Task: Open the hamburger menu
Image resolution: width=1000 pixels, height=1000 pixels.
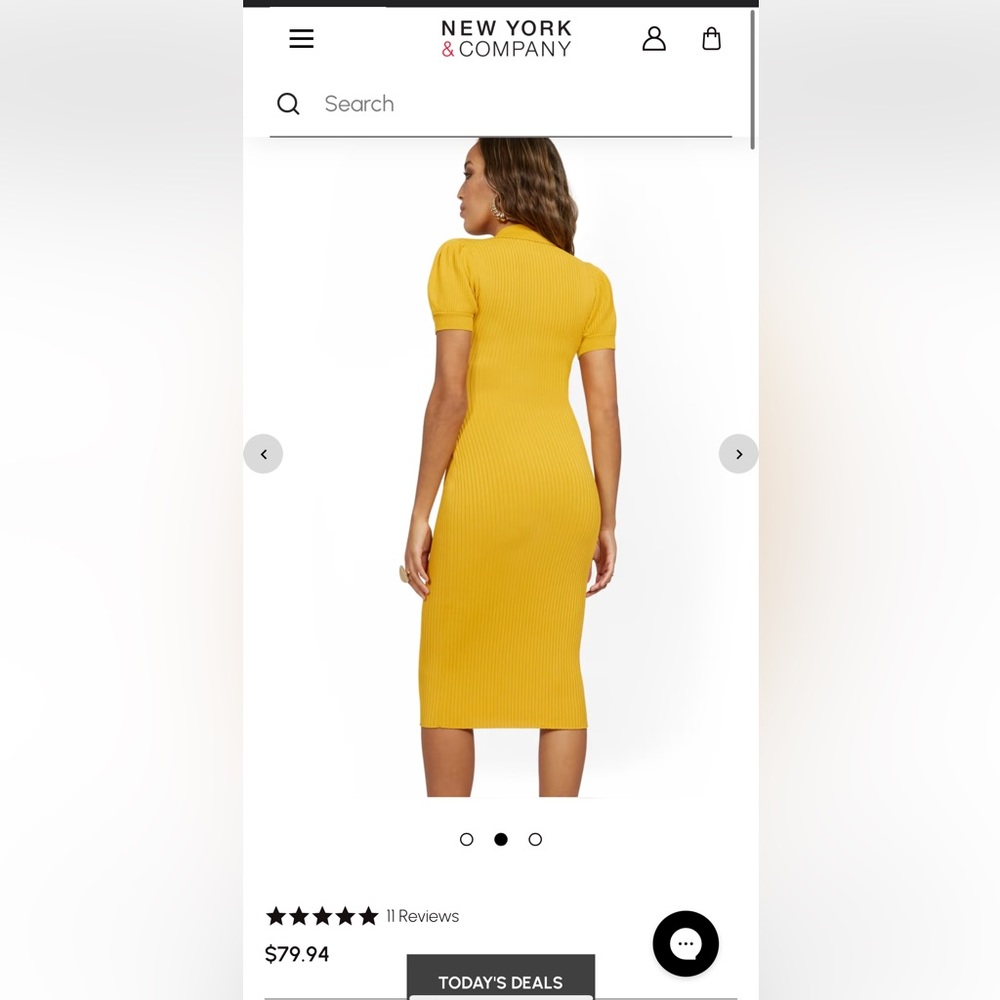Action: click(x=301, y=39)
